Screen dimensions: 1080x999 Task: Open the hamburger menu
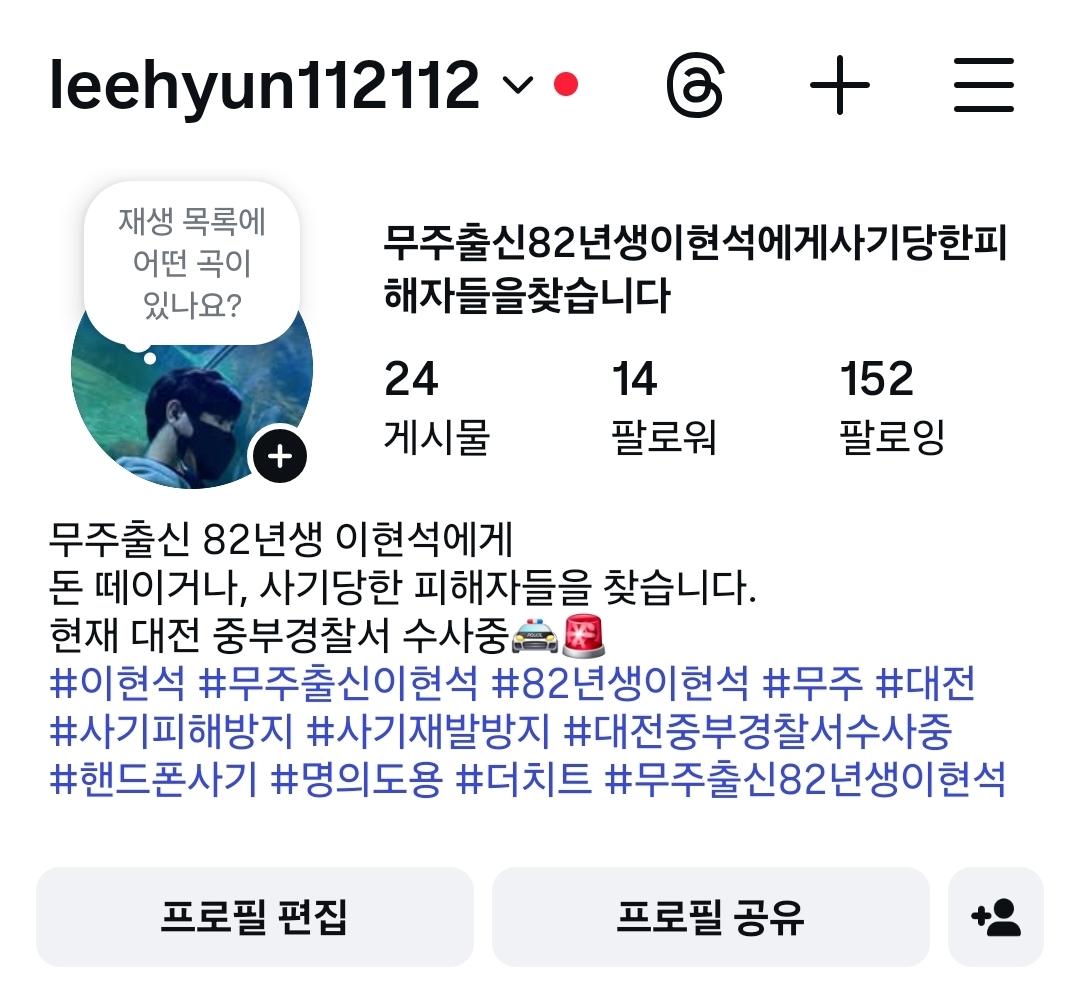tap(984, 86)
